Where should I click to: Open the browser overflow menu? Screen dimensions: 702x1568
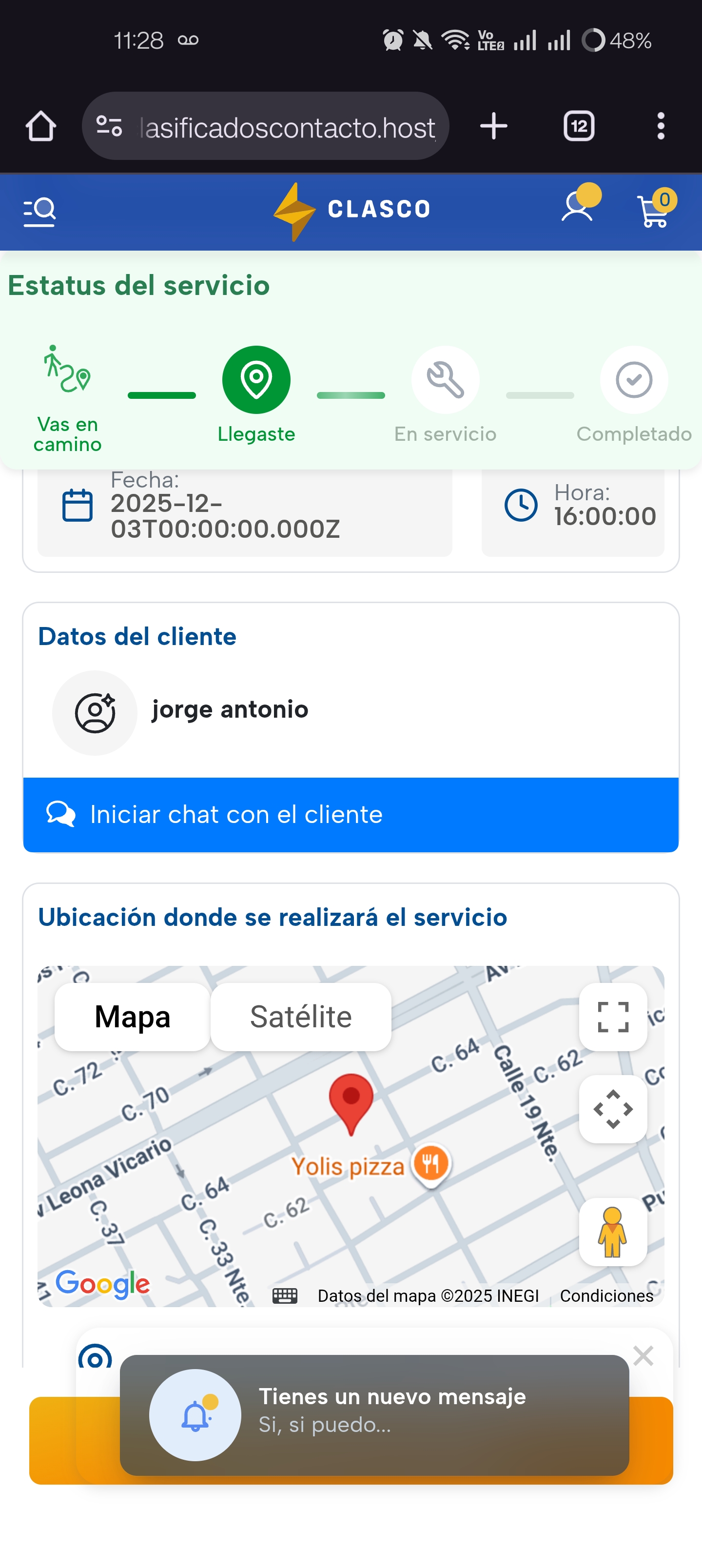(x=661, y=126)
